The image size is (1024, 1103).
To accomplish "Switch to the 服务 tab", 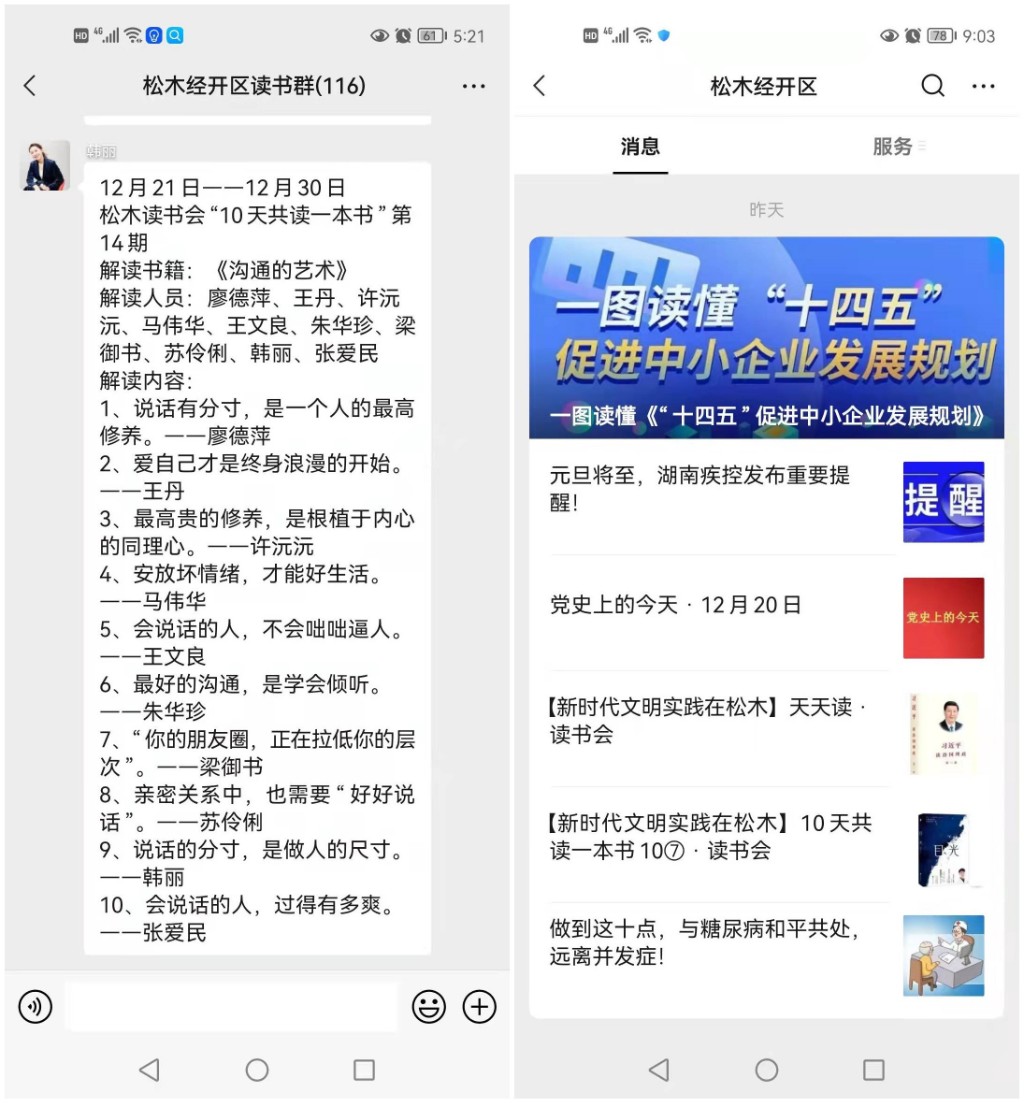I will pyautogui.click(x=892, y=147).
